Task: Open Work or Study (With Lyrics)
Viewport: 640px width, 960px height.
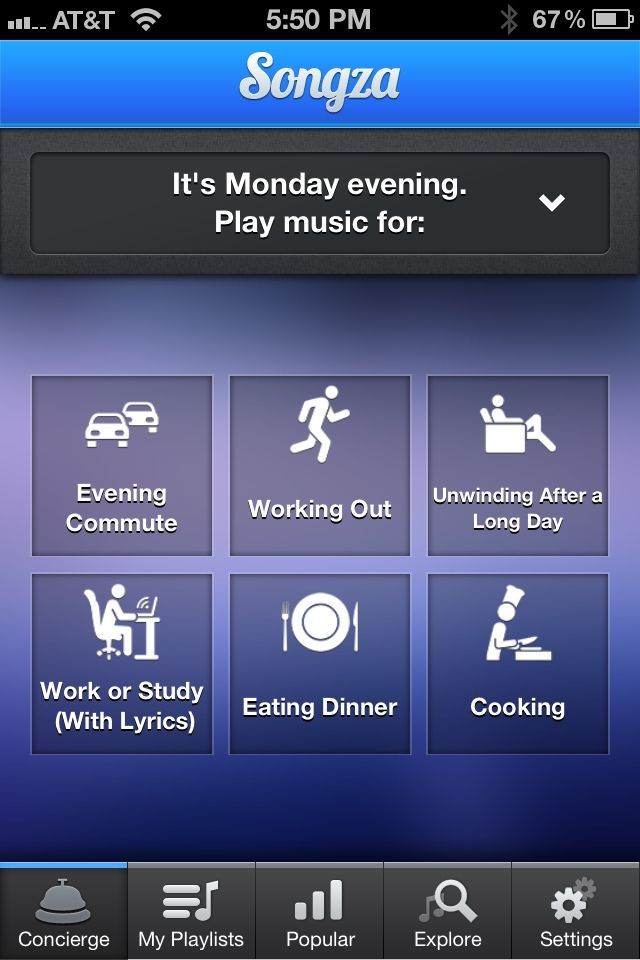Action: coord(122,663)
